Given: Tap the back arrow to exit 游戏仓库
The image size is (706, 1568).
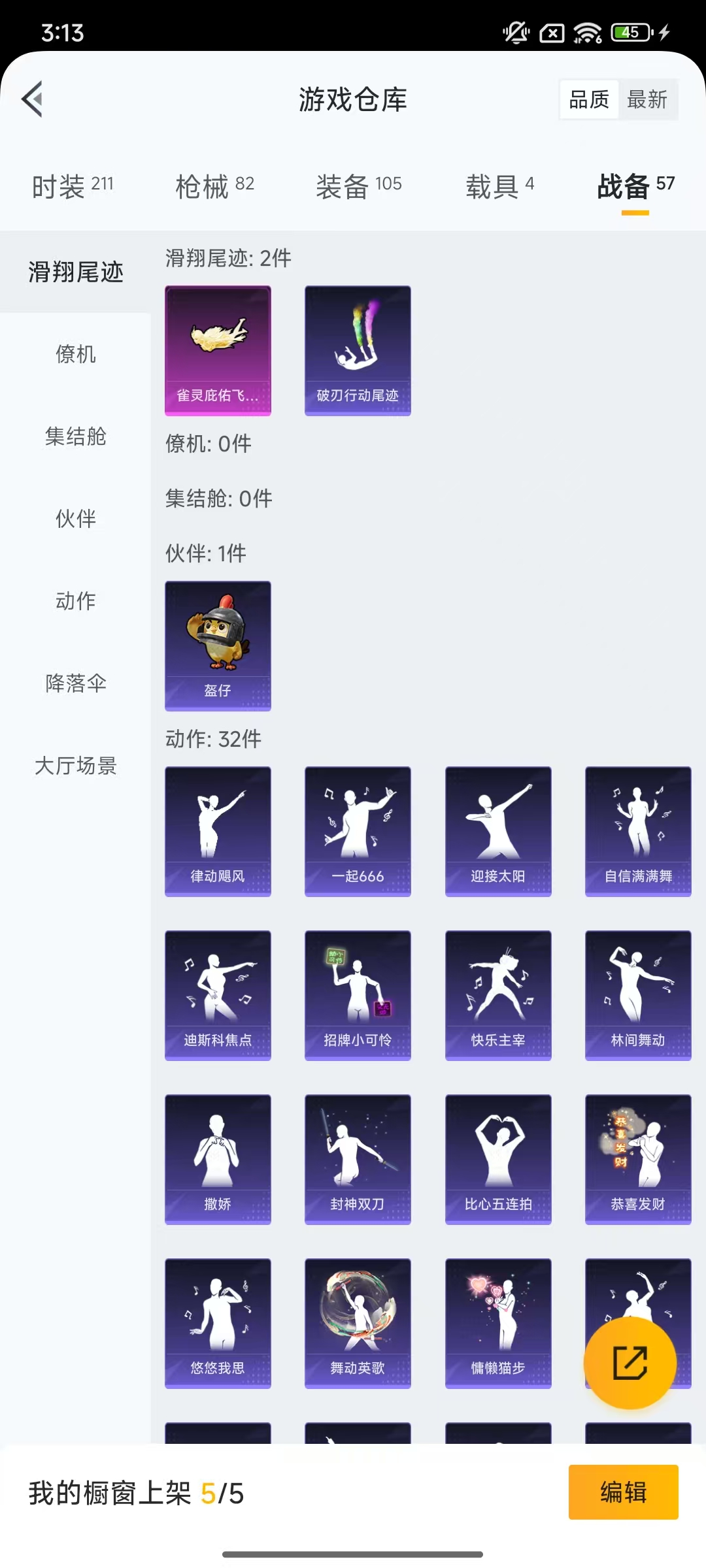Looking at the screenshot, I should pos(34,99).
